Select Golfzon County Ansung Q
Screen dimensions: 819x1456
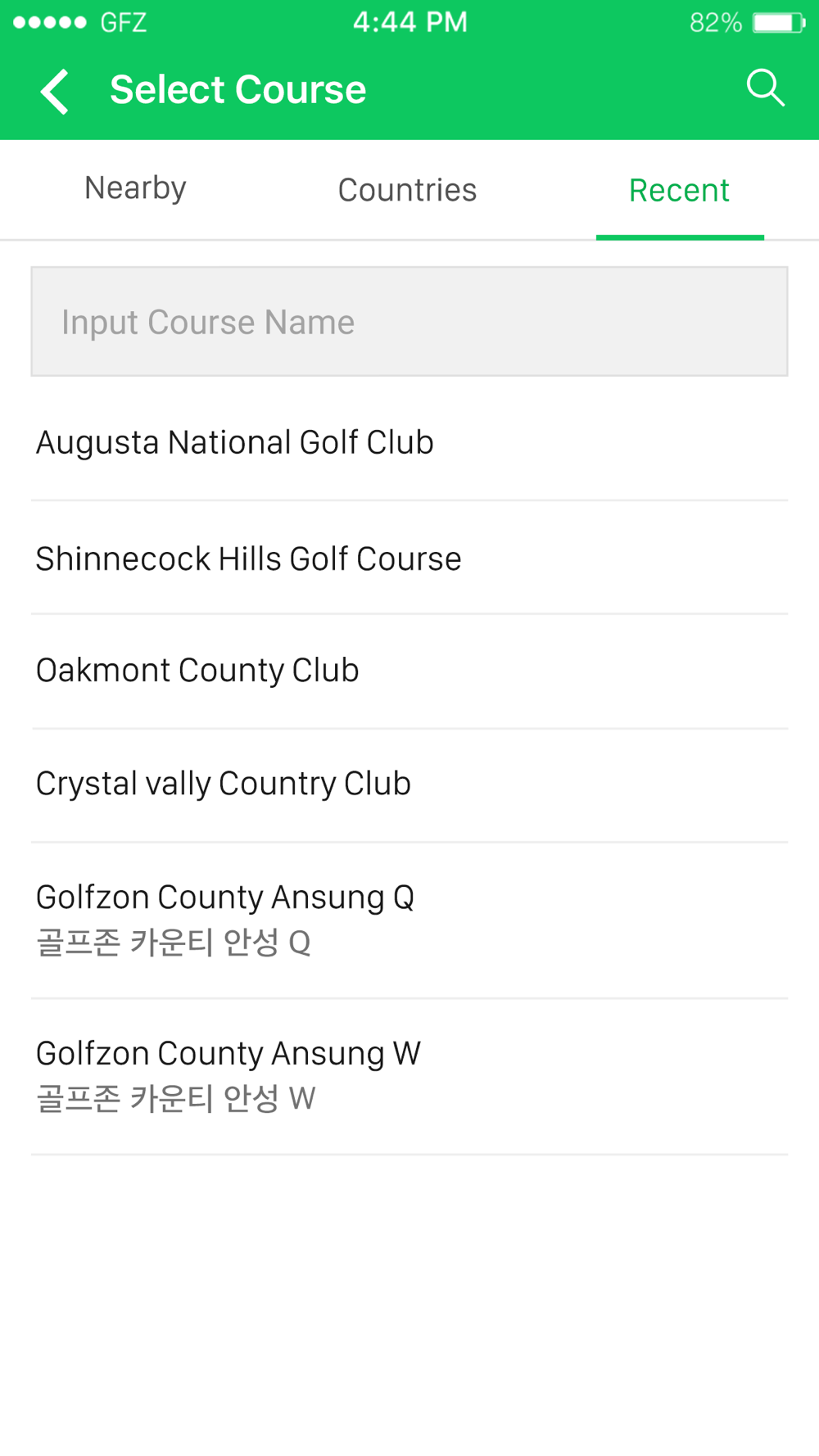coord(225,919)
